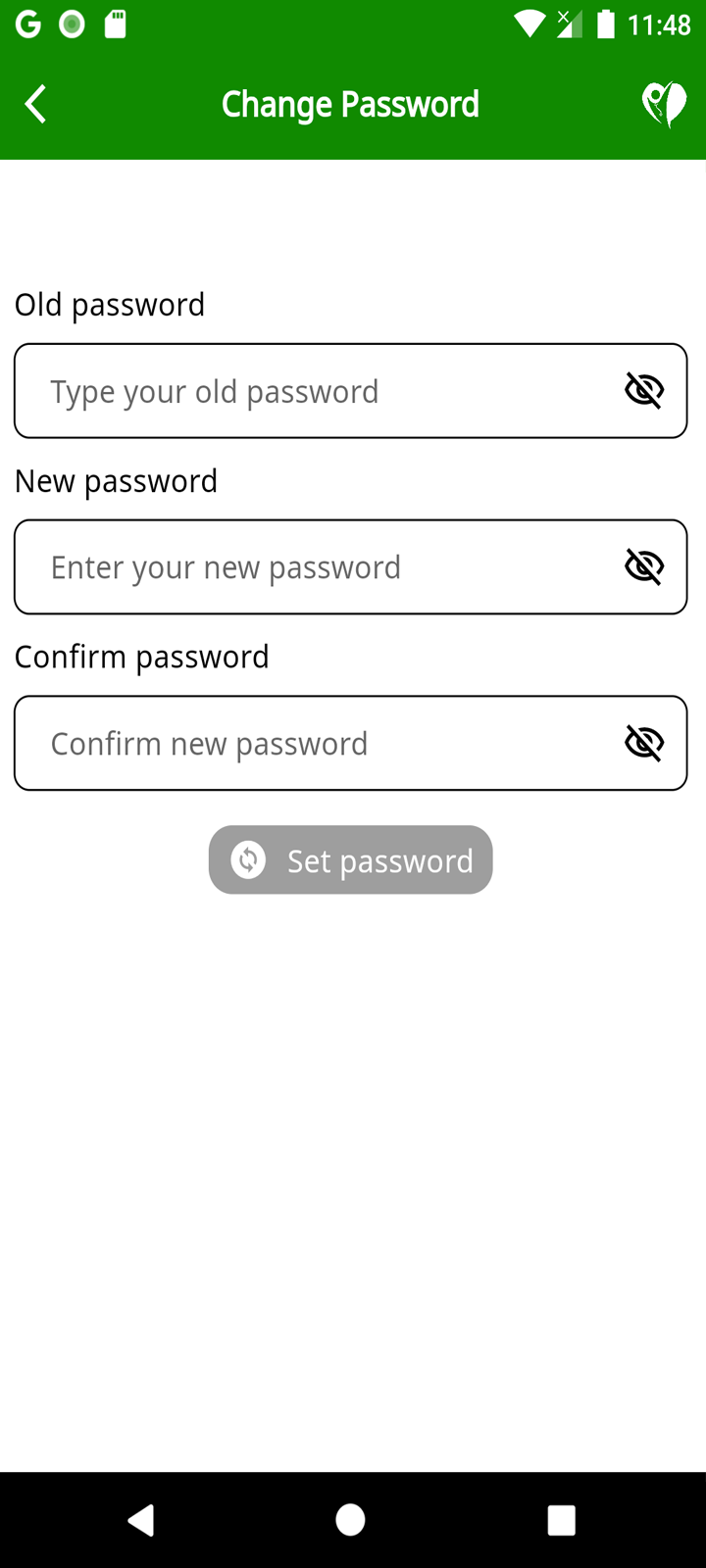
Task: Open recent apps from navigation bar
Action: (x=561, y=1520)
